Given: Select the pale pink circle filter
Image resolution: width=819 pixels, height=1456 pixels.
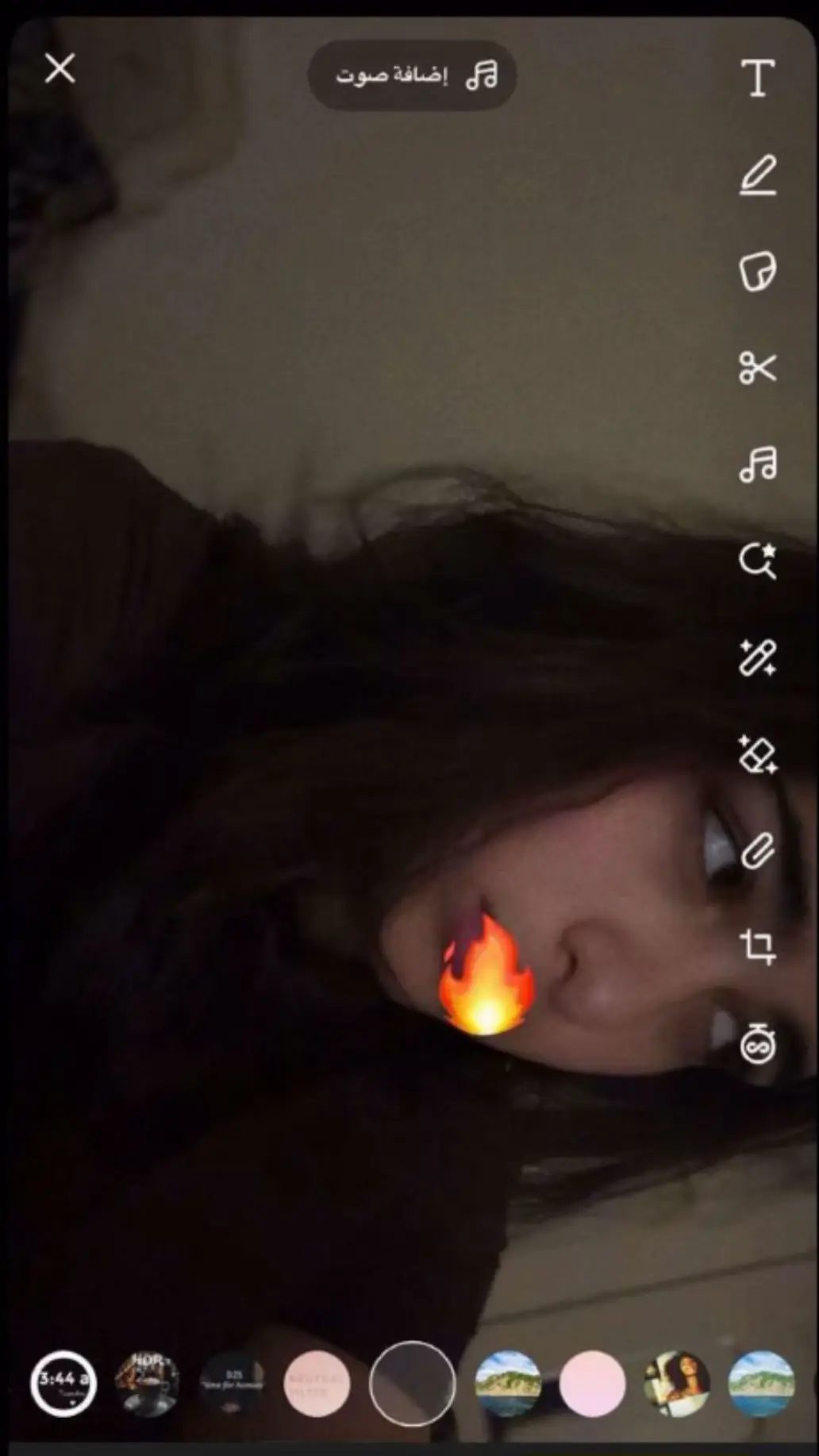Looking at the screenshot, I should [x=592, y=1384].
